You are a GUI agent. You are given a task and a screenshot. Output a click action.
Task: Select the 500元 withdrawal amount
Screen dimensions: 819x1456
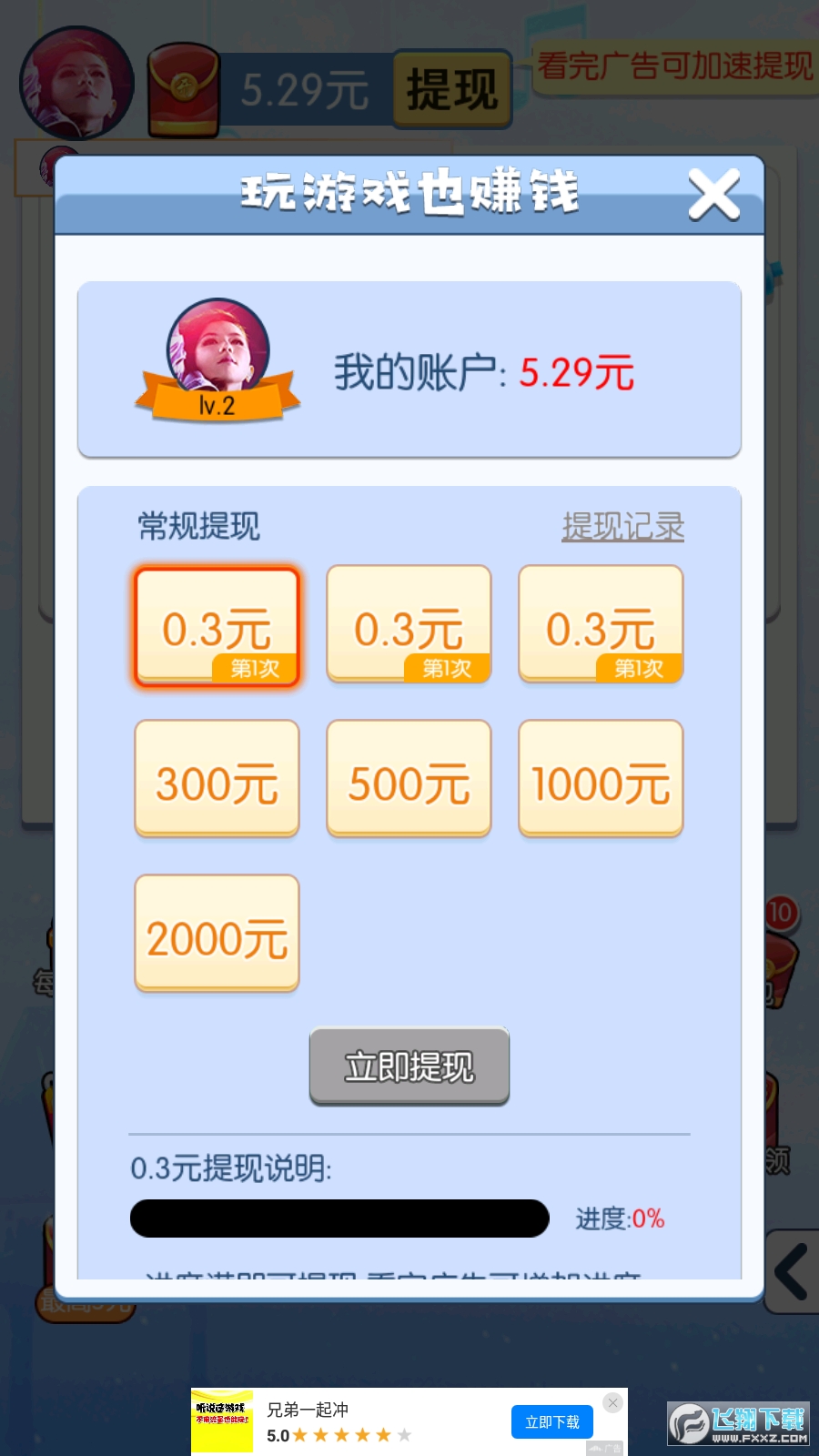point(408,778)
